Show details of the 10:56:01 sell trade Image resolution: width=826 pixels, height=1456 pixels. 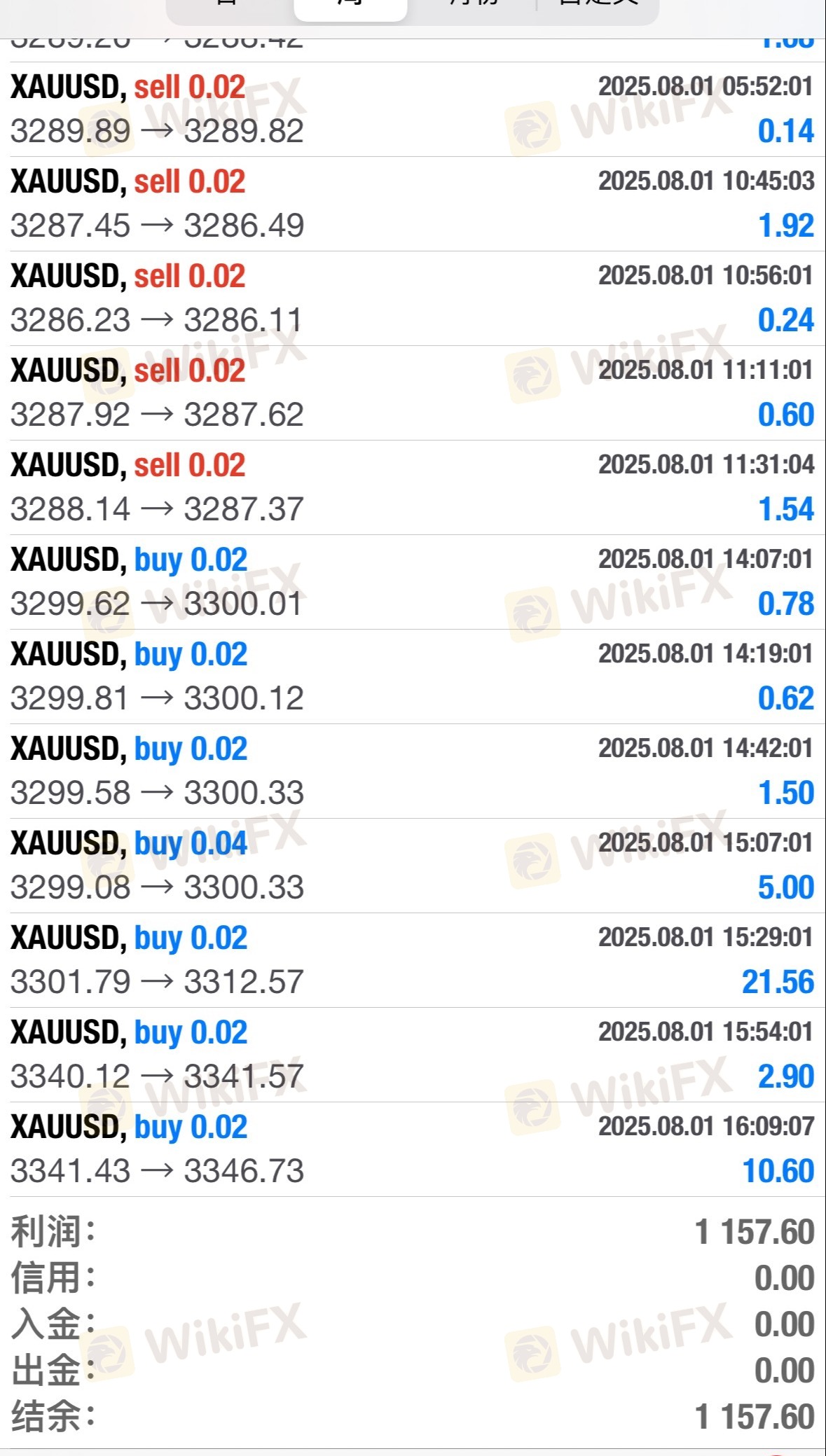413,298
